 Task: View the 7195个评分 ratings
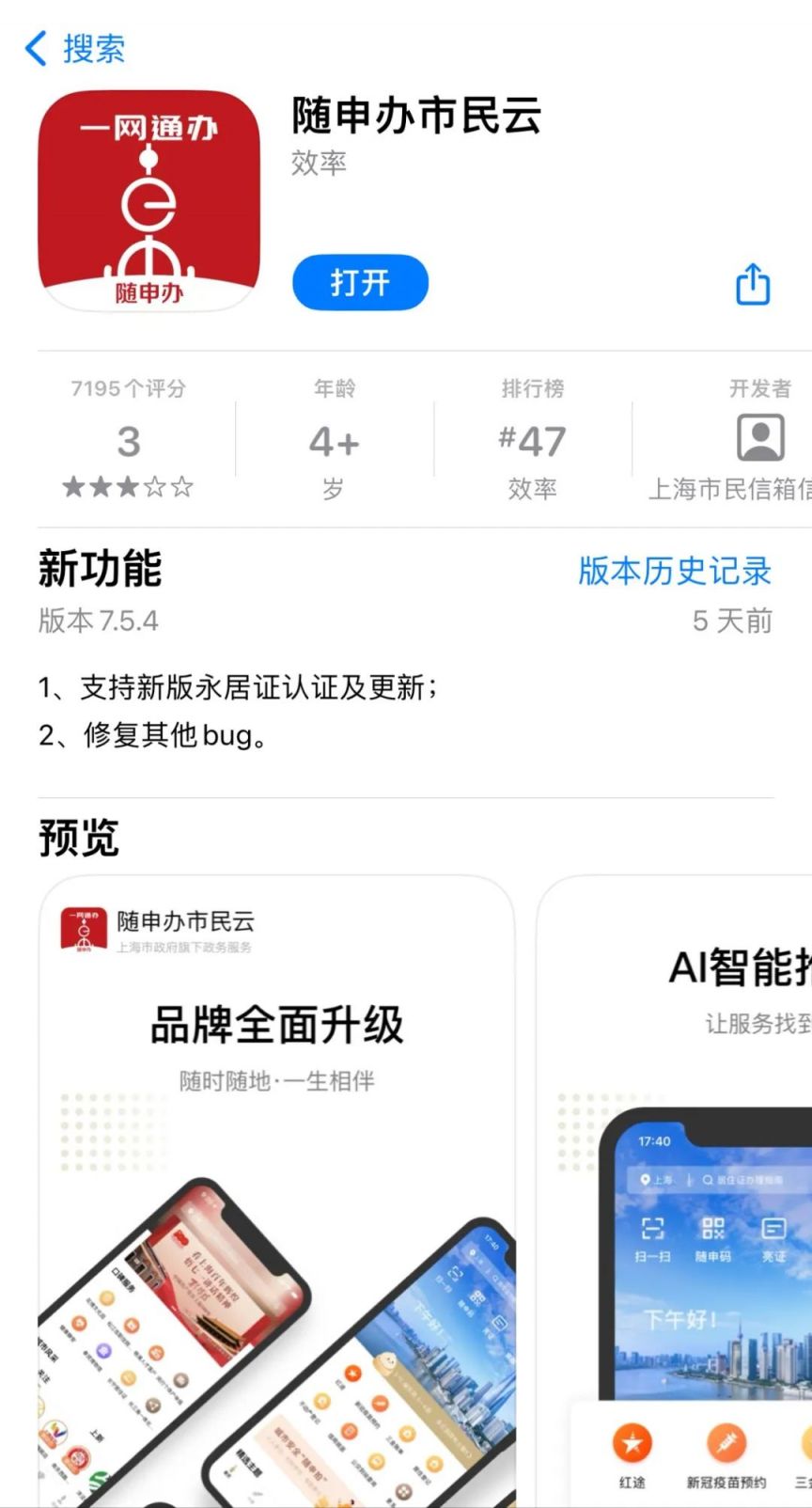point(128,438)
